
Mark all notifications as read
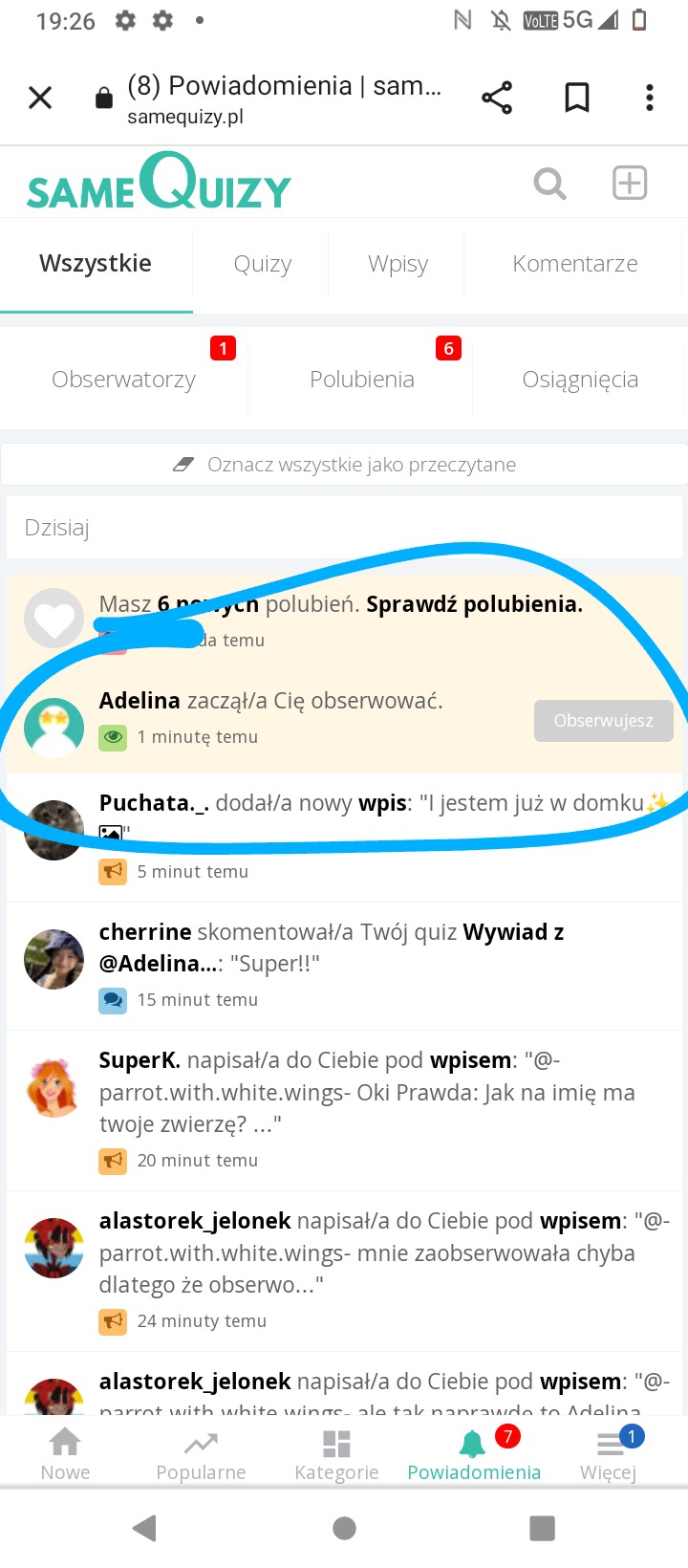(344, 465)
